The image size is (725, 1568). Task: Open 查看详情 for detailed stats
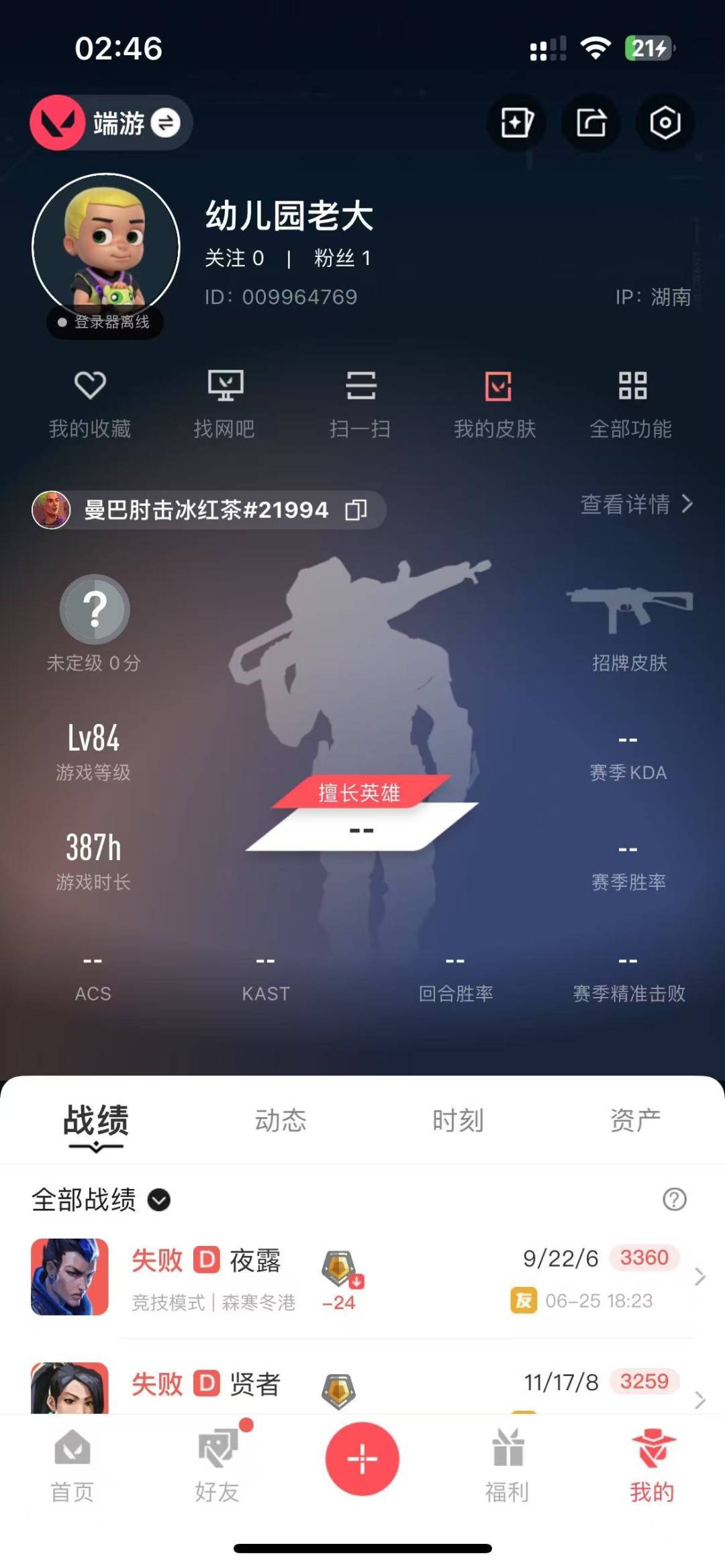[636, 504]
